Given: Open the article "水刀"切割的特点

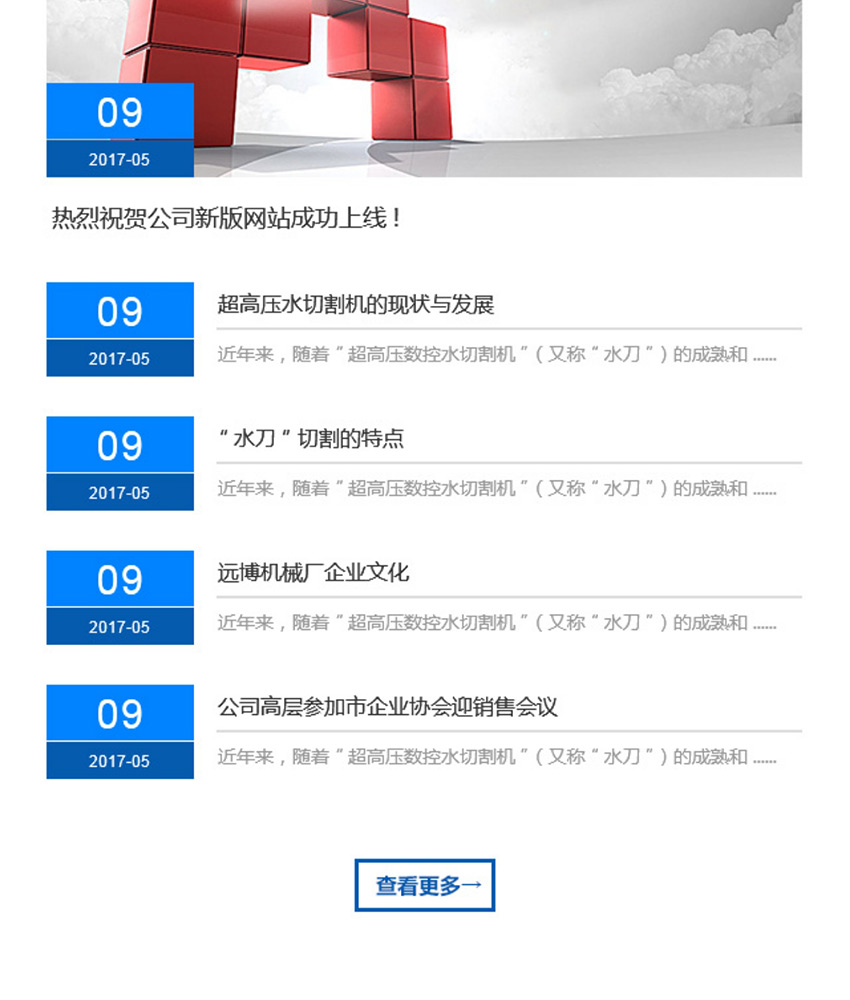Looking at the screenshot, I should (311, 439).
